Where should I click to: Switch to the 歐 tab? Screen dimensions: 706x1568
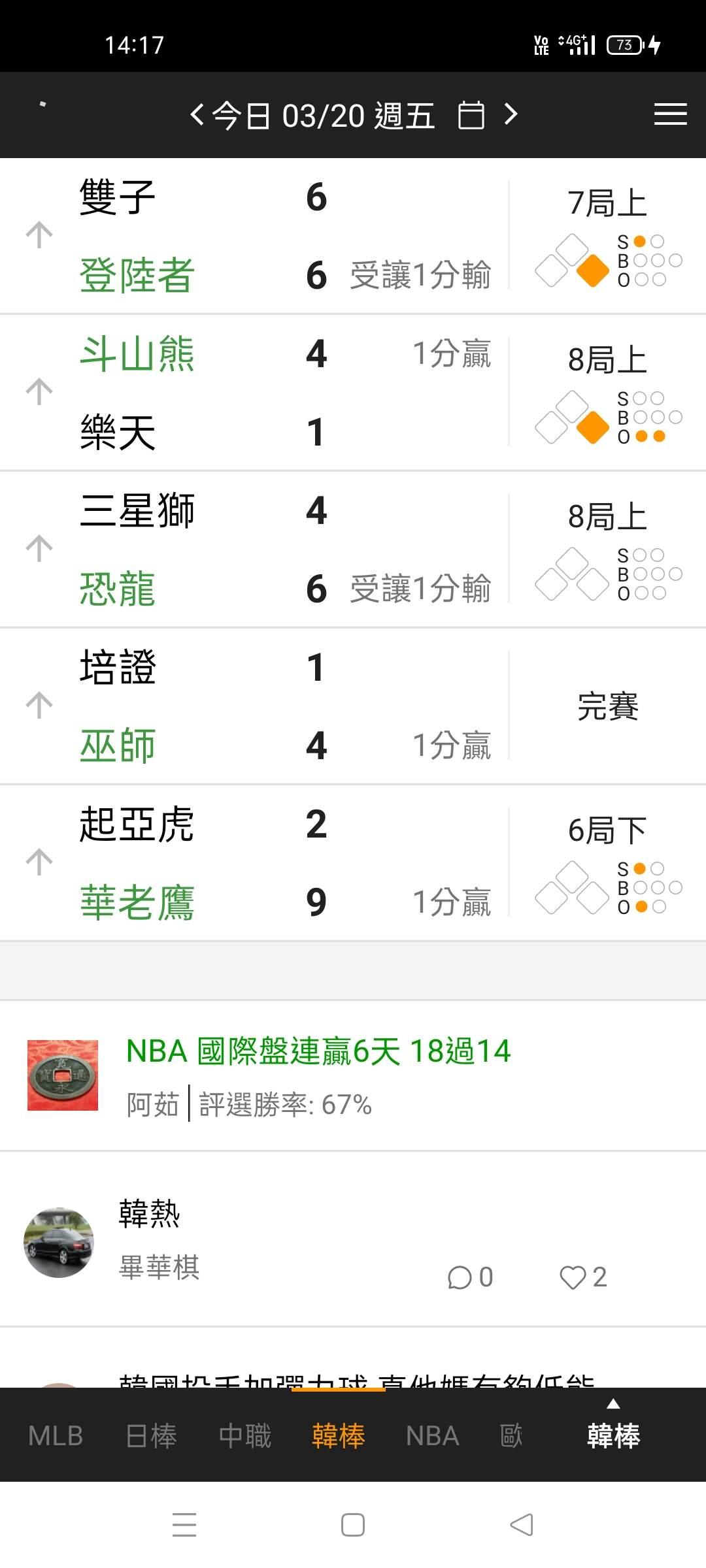511,1435
